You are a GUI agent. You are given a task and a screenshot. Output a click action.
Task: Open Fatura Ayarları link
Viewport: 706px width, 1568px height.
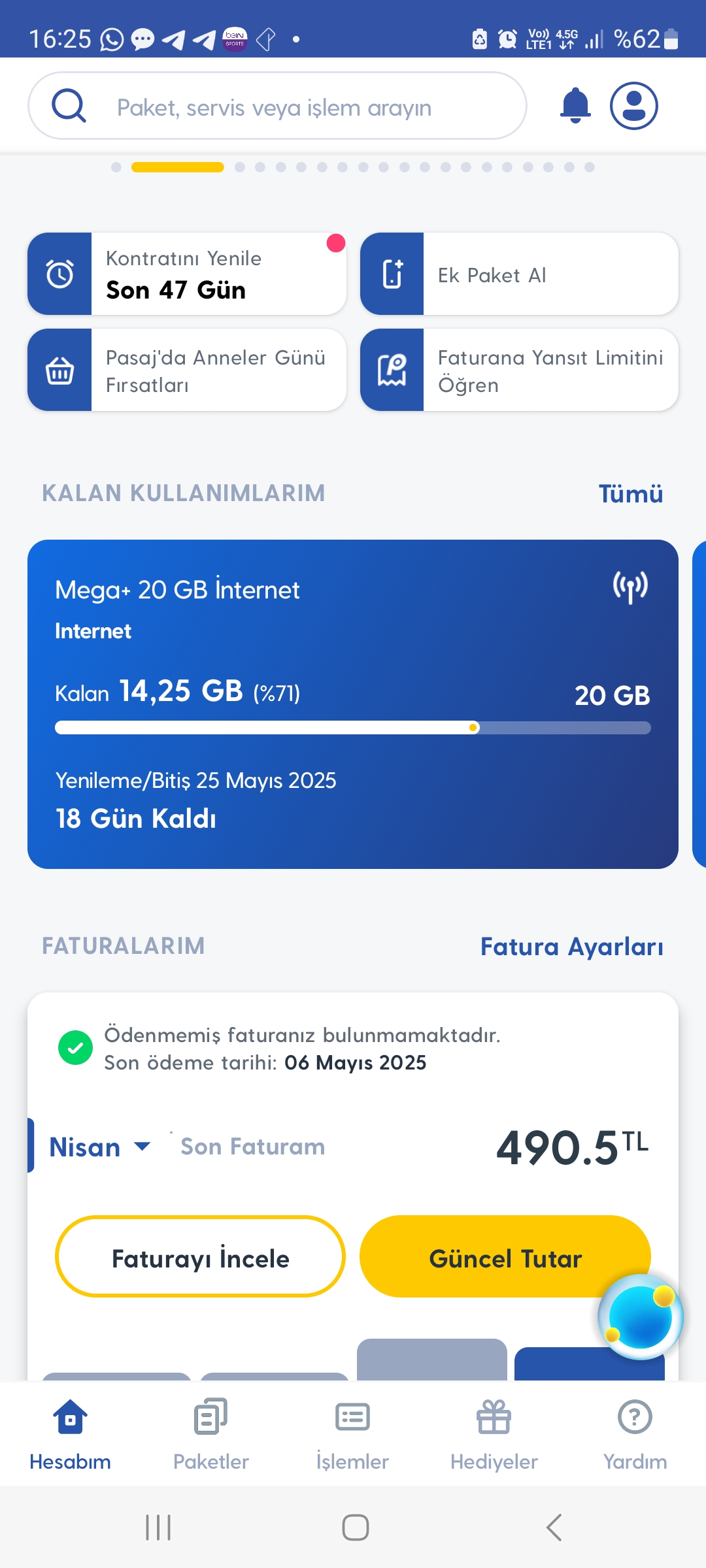(x=571, y=947)
